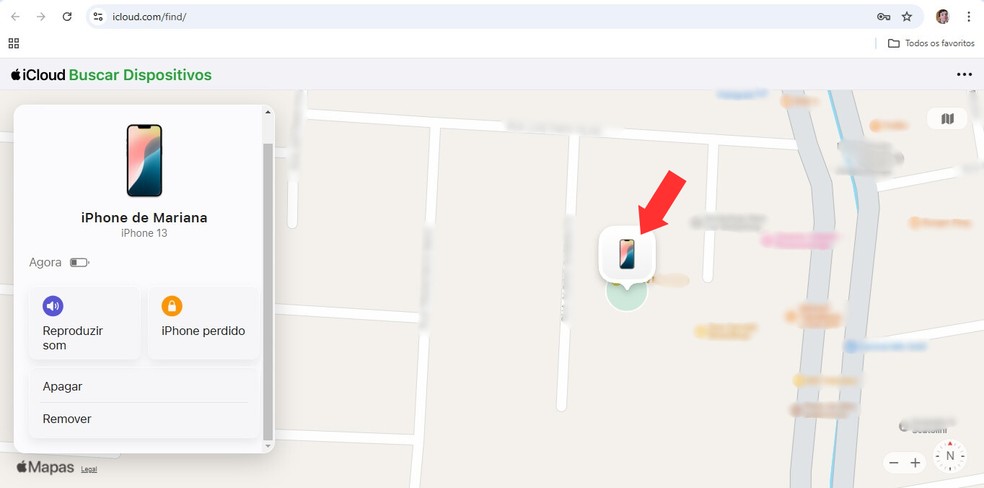This screenshot has height=488, width=984.
Task: Open the Chrome three-dot menu
Action: [968, 17]
